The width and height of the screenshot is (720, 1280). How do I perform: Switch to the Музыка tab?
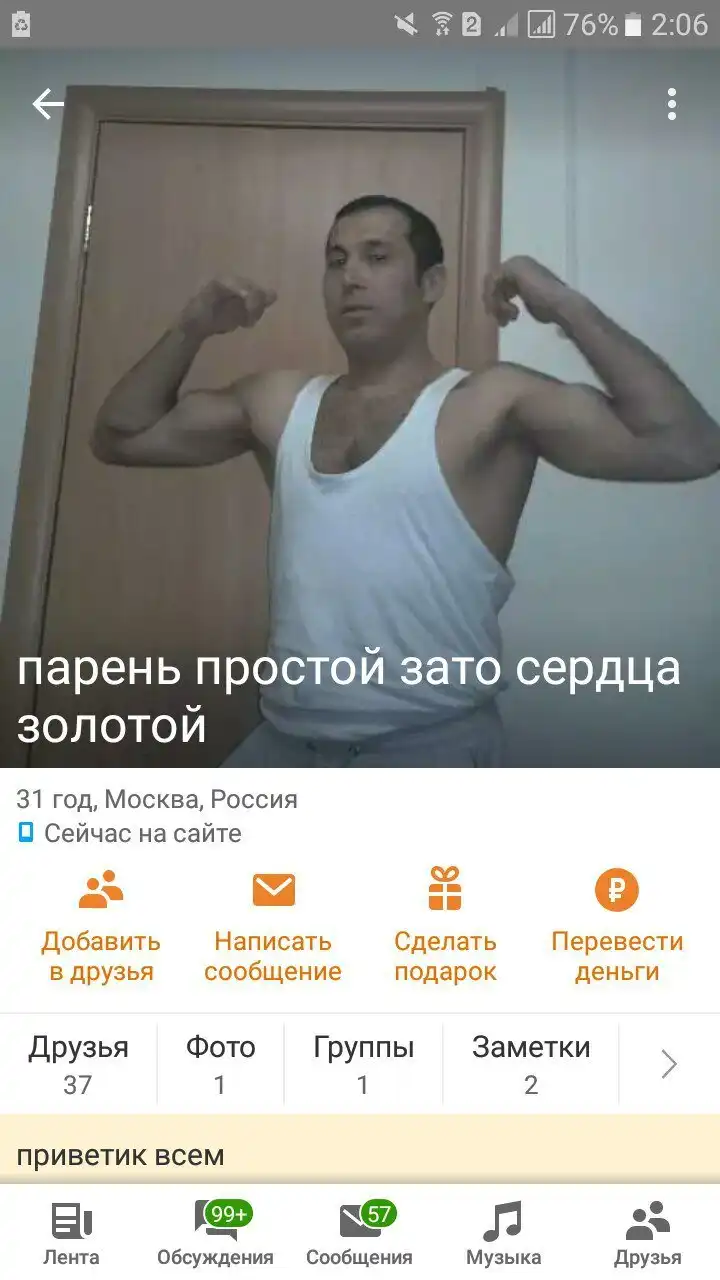[503, 1234]
